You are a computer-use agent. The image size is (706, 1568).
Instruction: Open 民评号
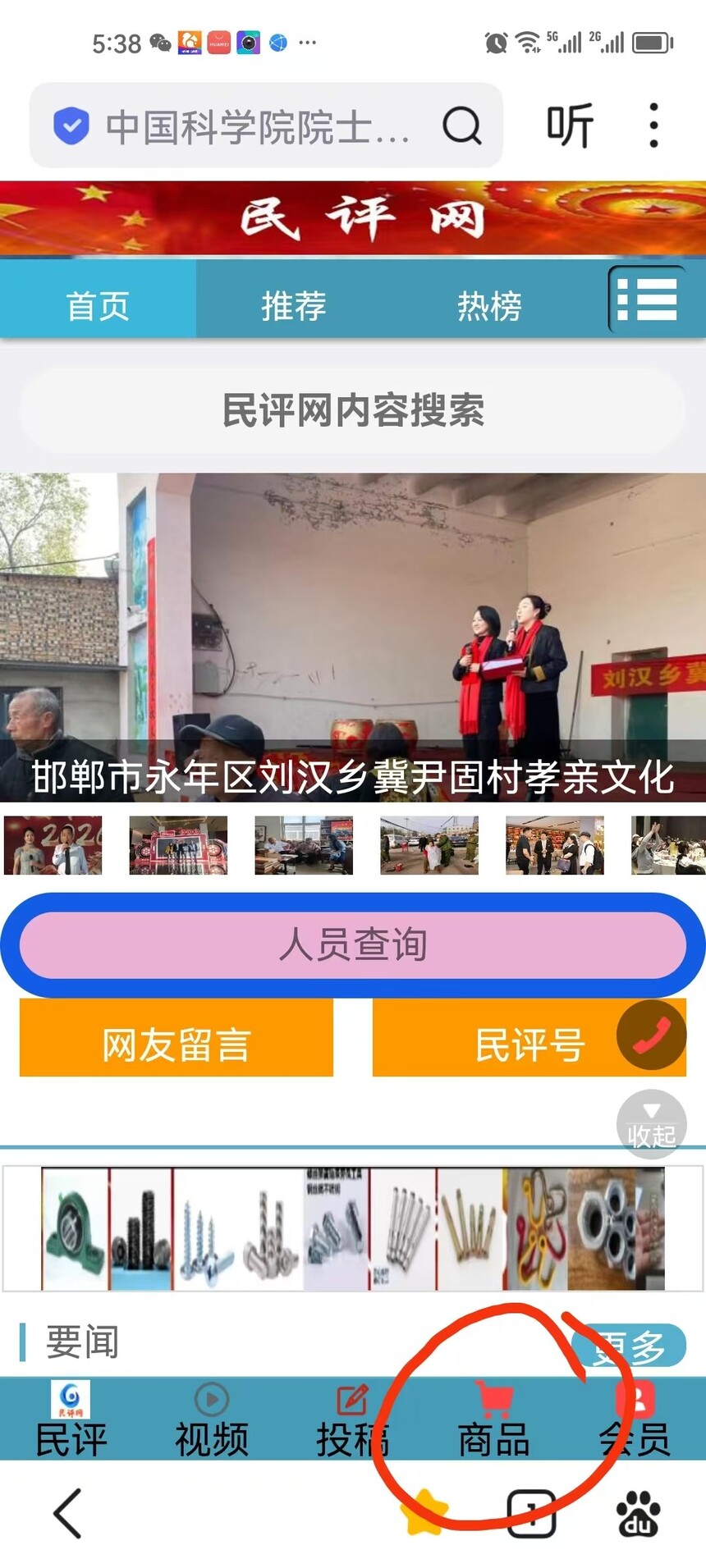[529, 1045]
